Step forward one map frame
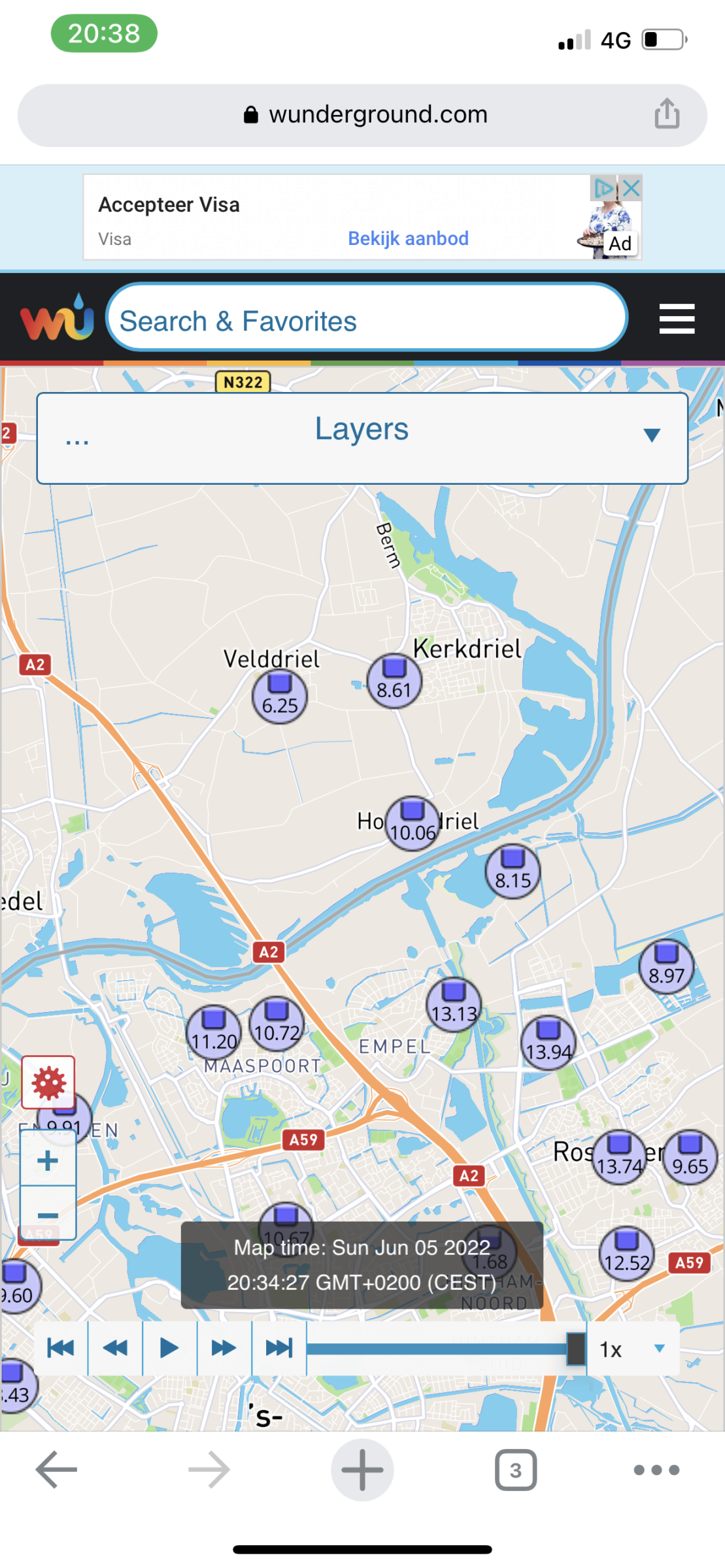 (x=224, y=1348)
